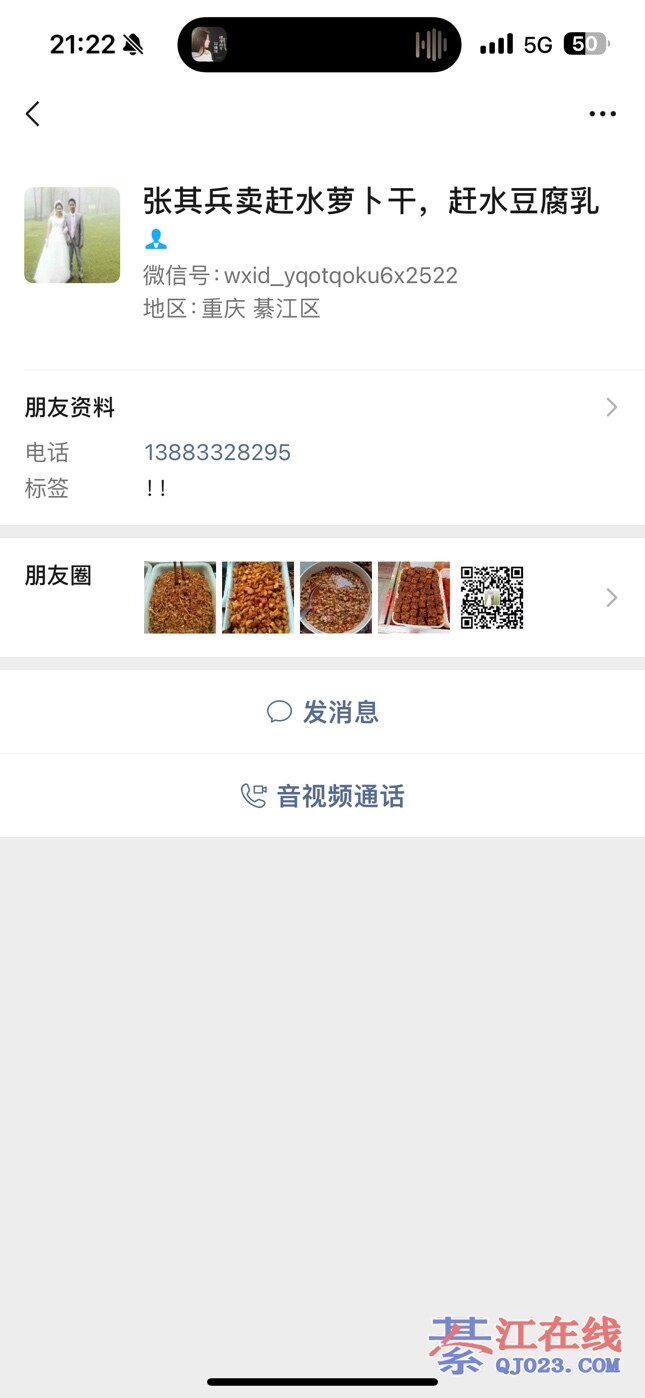The width and height of the screenshot is (645, 1398).
Task: Tap 发消息 to send a message
Action: (322, 712)
